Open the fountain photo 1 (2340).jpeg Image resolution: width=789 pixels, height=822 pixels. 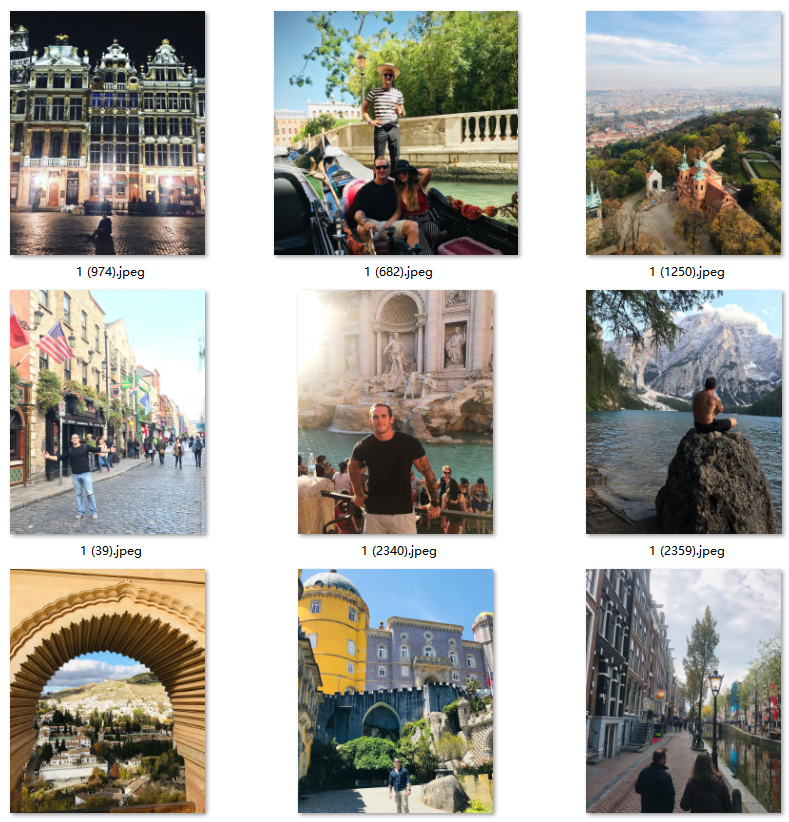[x=396, y=412]
